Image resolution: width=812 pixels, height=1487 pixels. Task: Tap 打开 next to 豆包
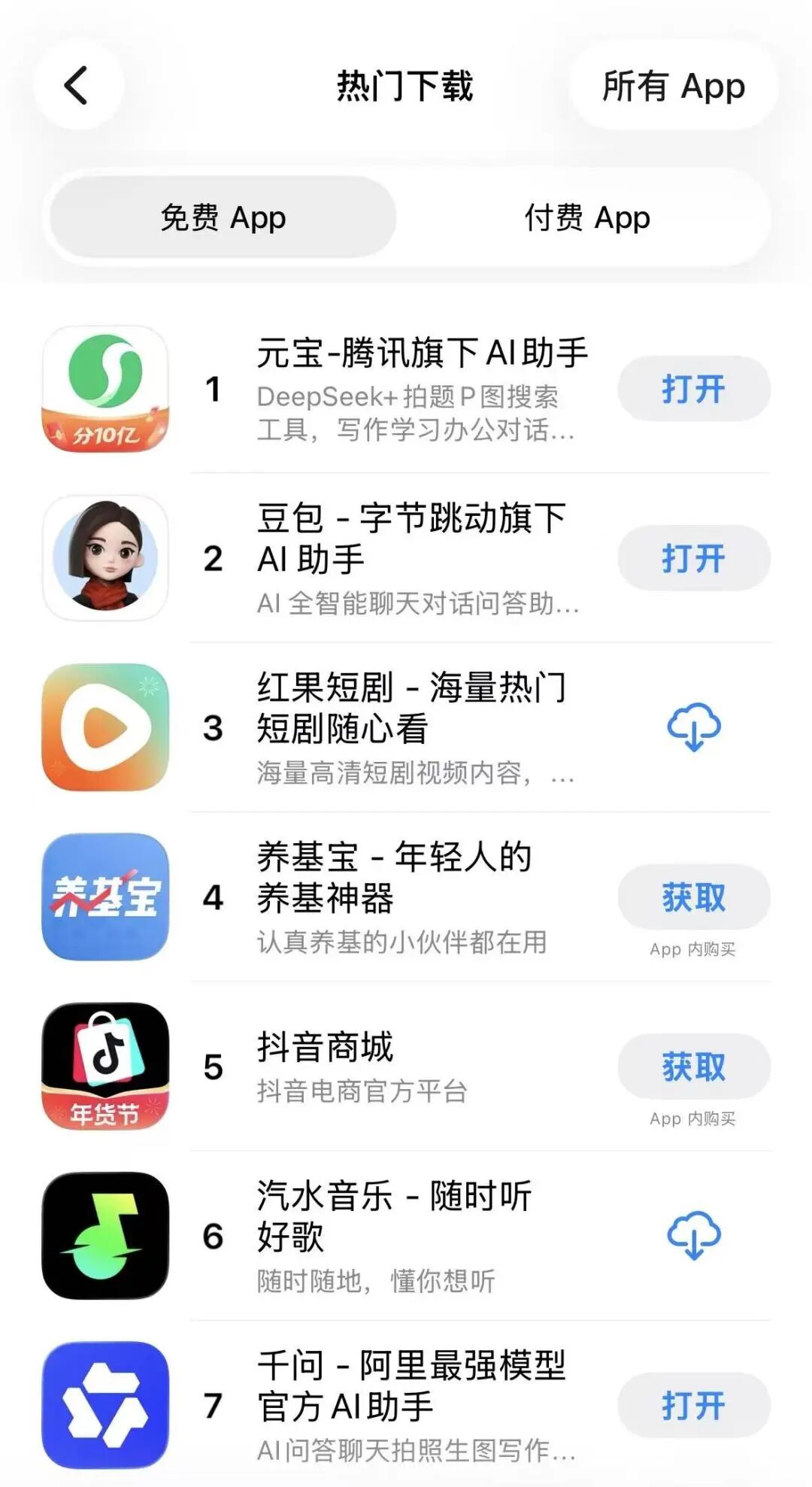(694, 558)
